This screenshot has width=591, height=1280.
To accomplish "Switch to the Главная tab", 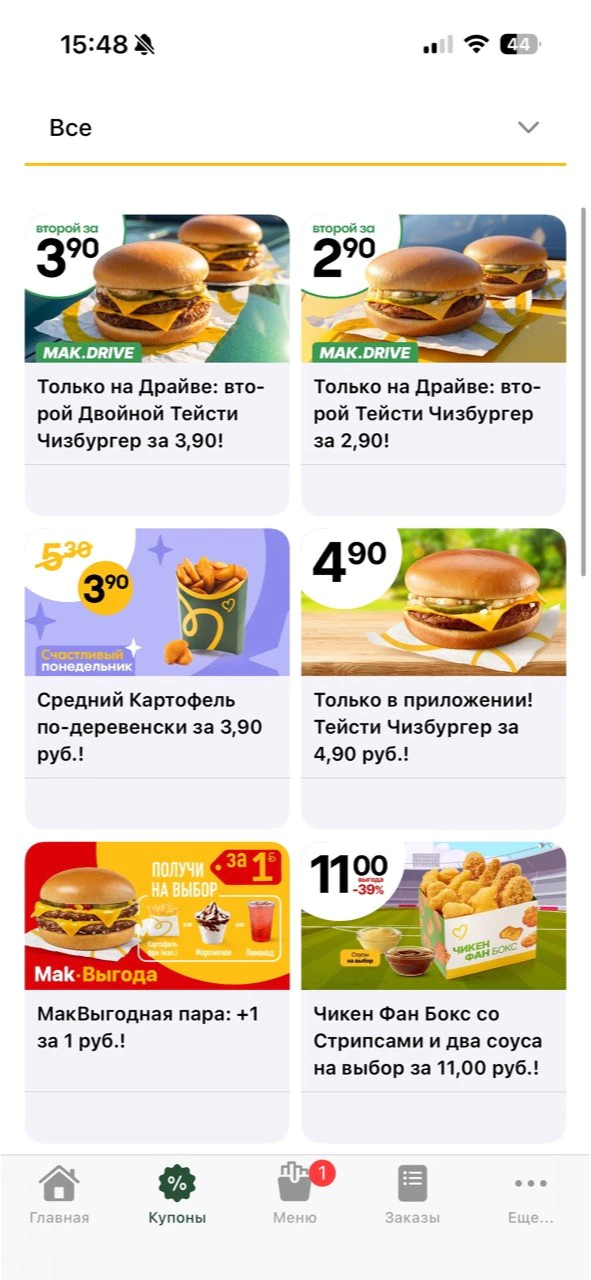I will coord(59,1195).
